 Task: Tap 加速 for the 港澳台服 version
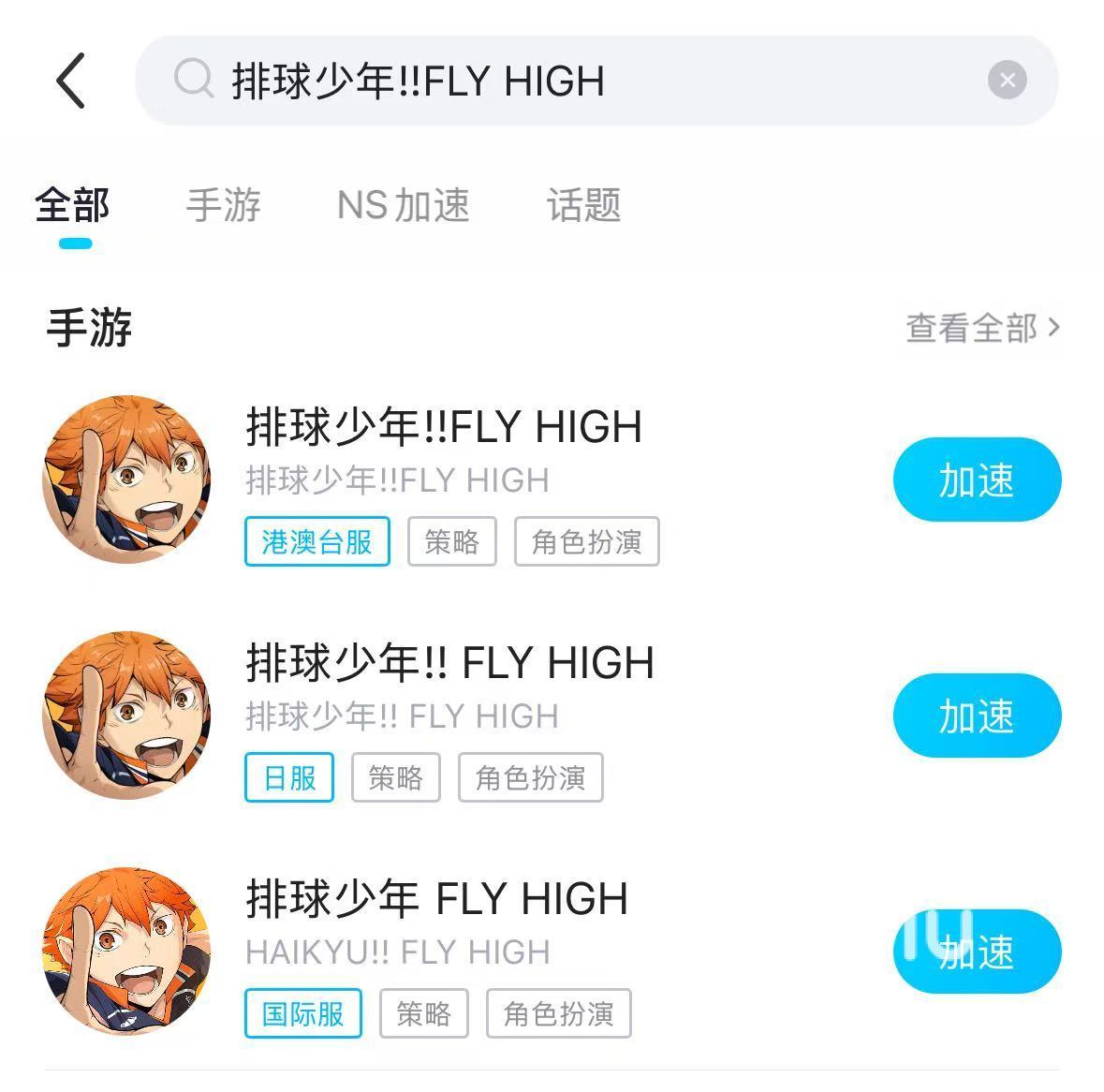pos(977,480)
